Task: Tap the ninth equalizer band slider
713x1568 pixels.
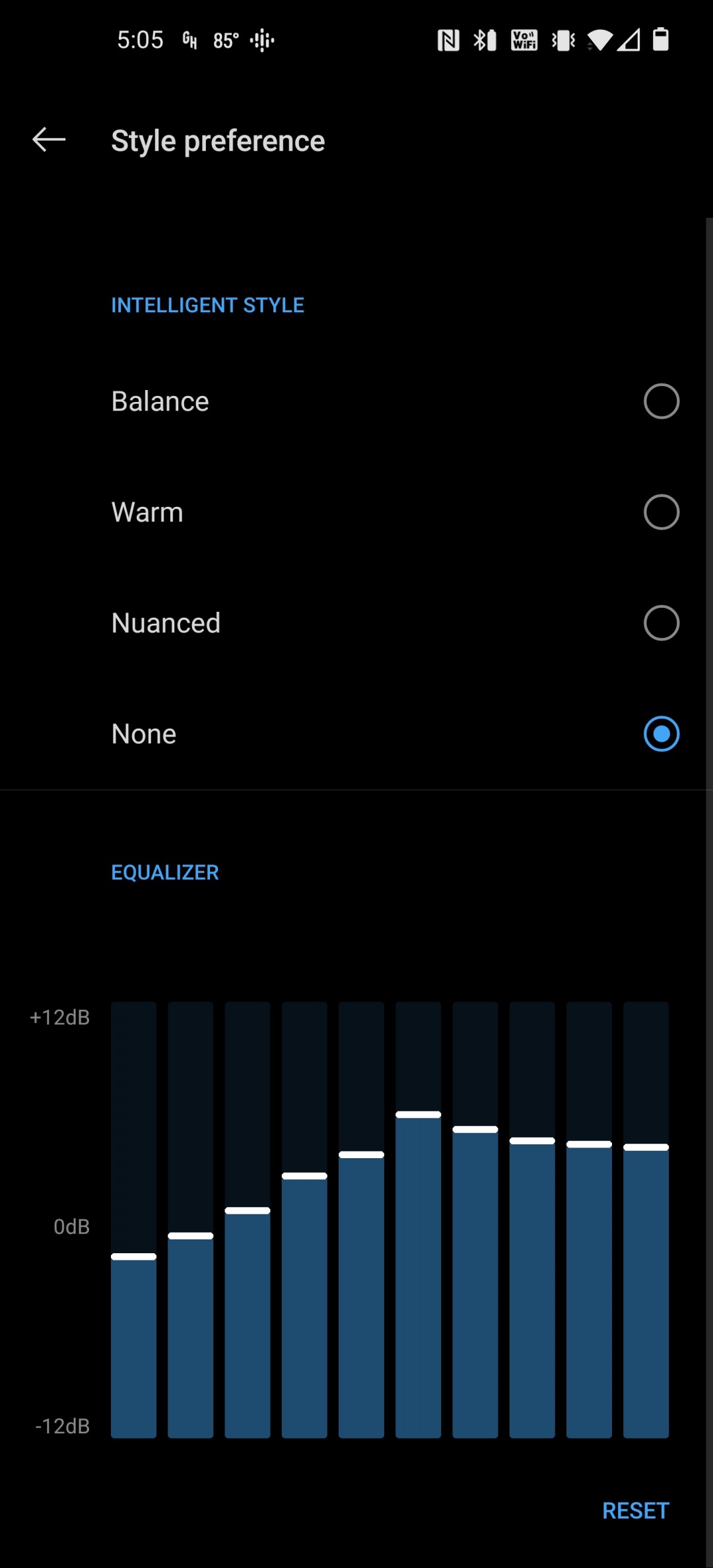Action: coord(589,1220)
